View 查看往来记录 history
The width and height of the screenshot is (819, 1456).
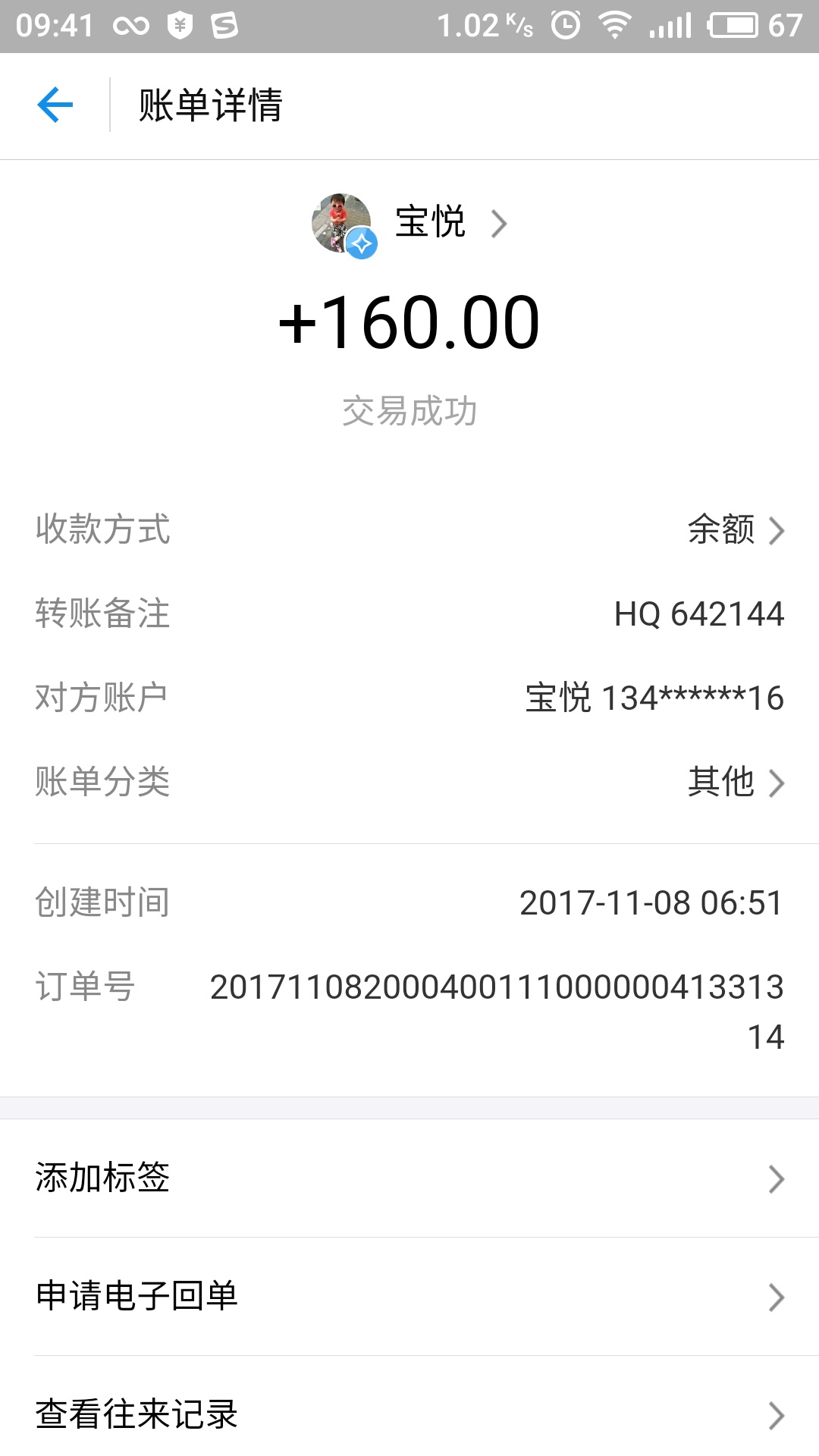(409, 1415)
